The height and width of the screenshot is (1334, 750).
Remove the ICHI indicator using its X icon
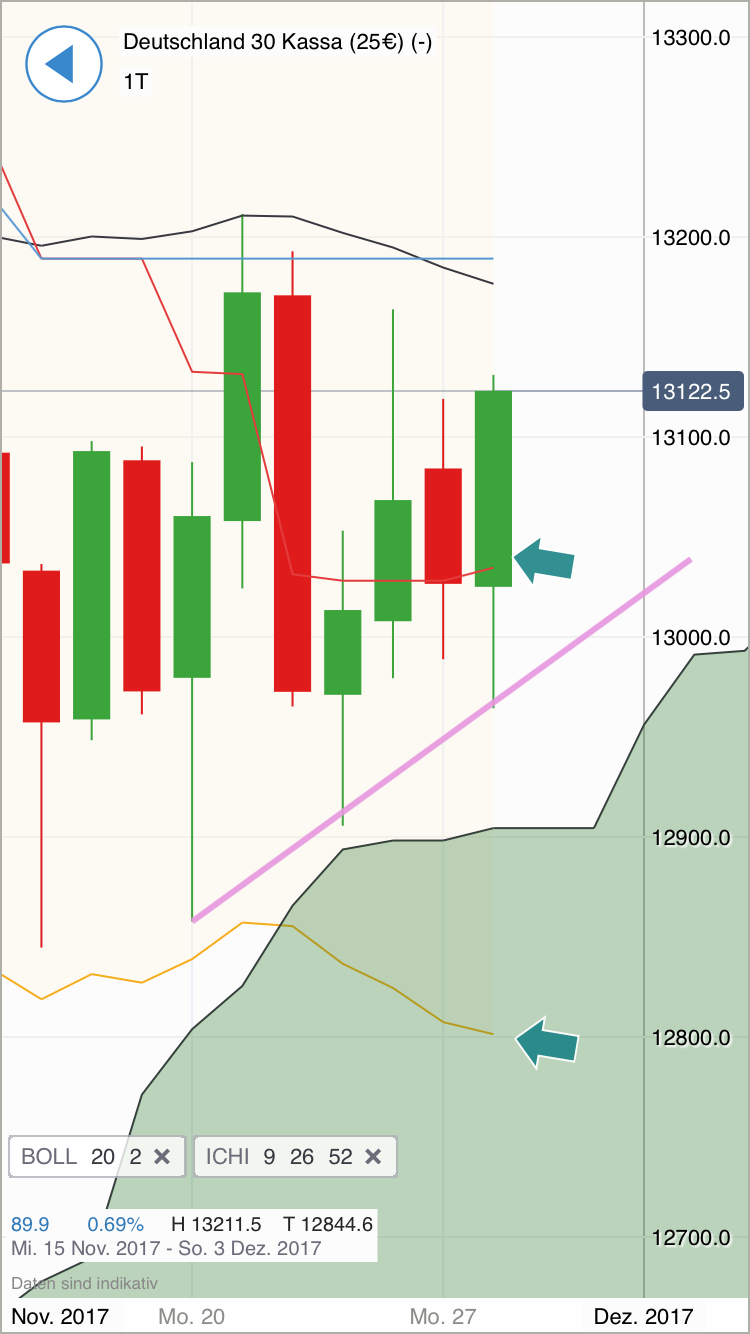tap(372, 1157)
